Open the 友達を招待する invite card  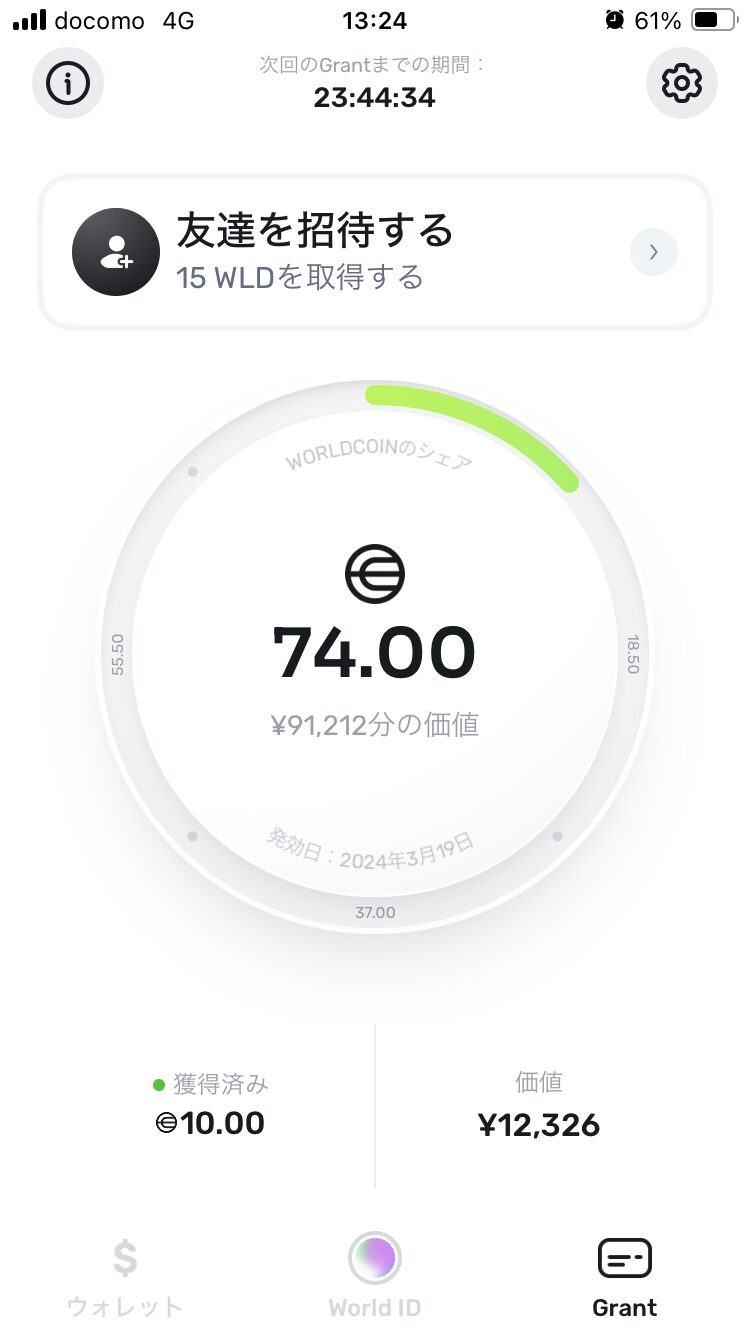click(x=375, y=252)
